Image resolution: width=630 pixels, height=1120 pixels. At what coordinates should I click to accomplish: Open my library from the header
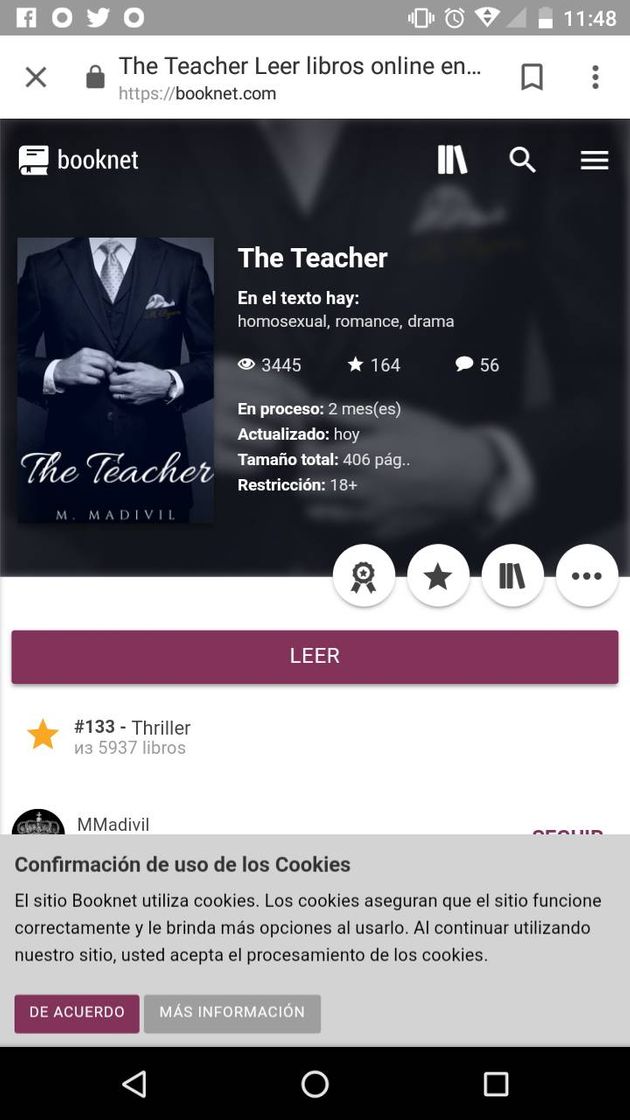coord(452,160)
